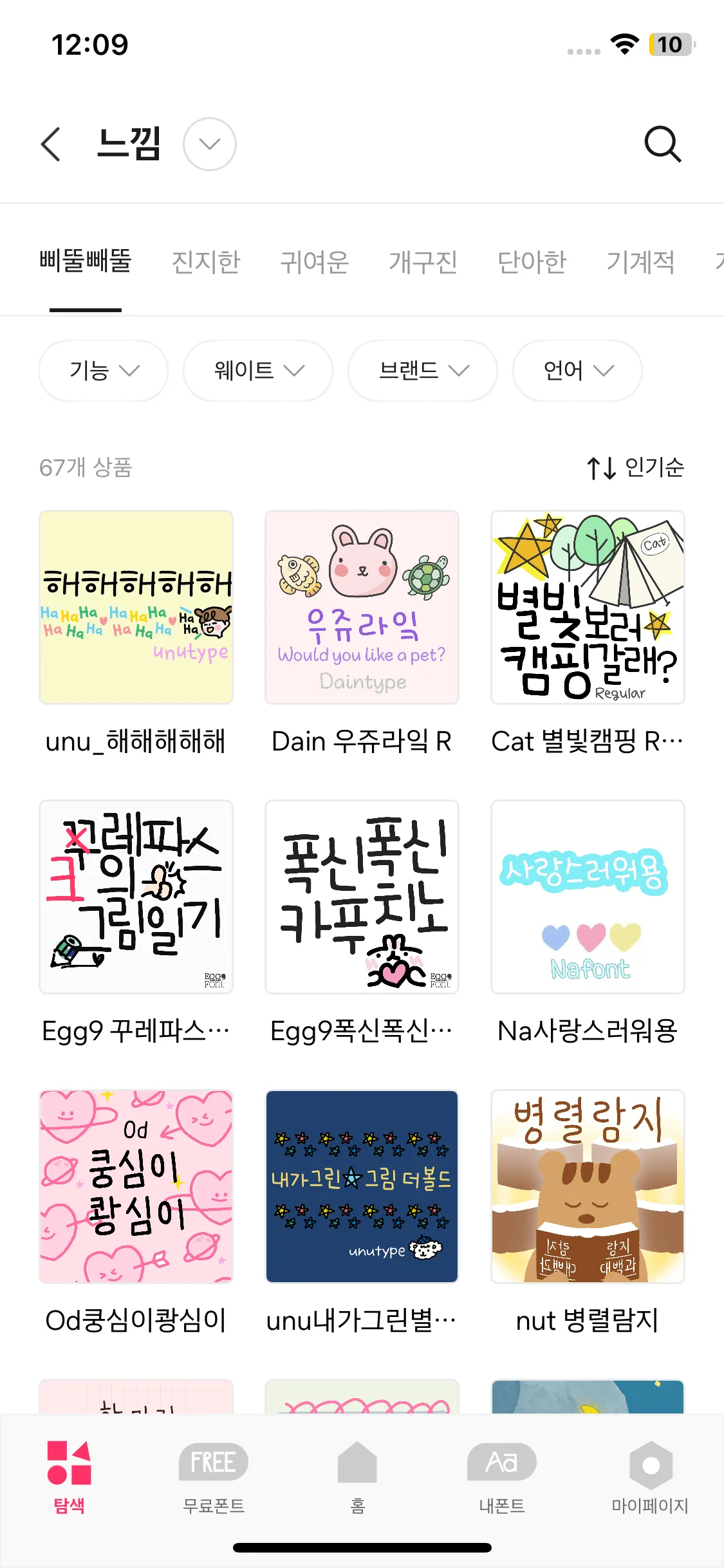Open the 기능 filter dropdown
The image size is (724, 1568).
[104, 371]
